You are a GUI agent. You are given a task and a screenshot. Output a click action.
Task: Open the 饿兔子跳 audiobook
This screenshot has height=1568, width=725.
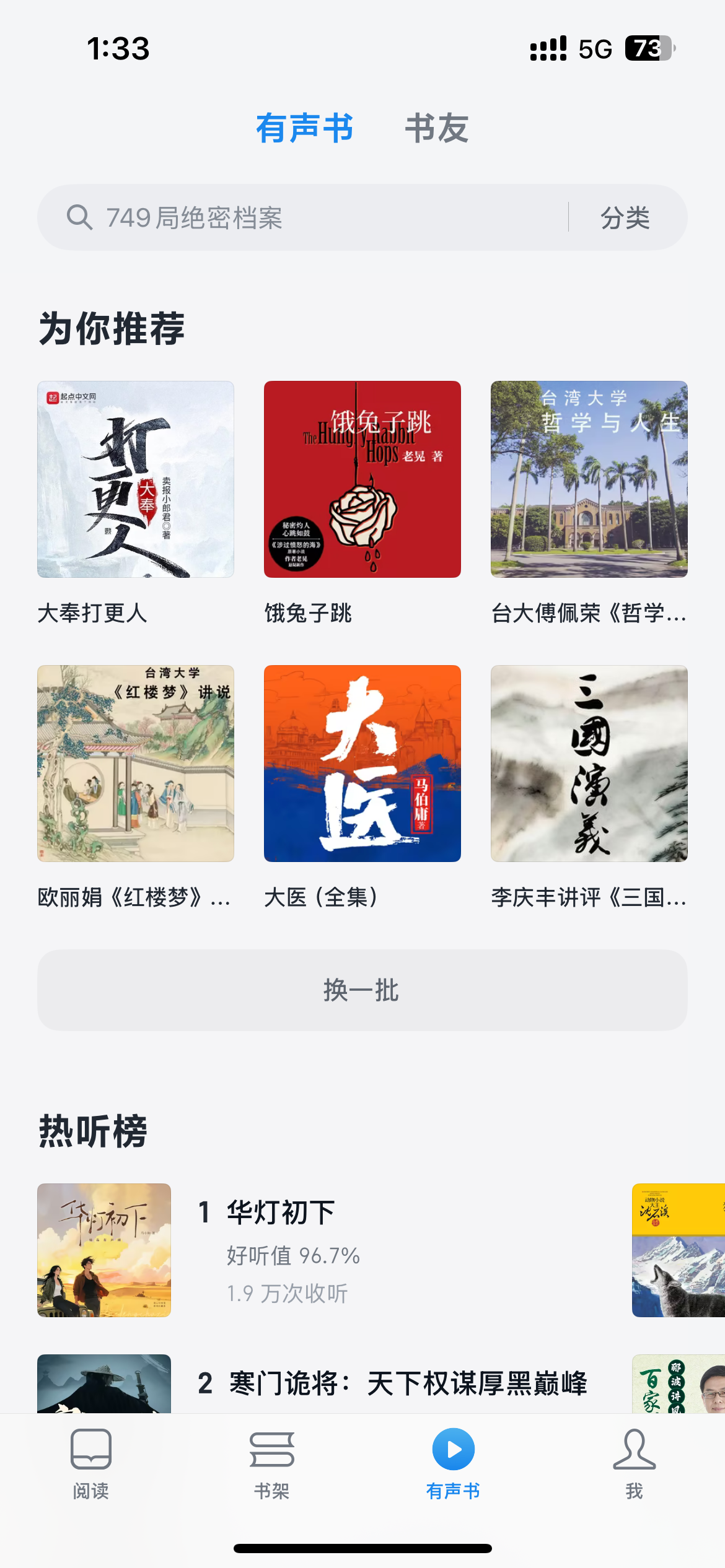(362, 479)
